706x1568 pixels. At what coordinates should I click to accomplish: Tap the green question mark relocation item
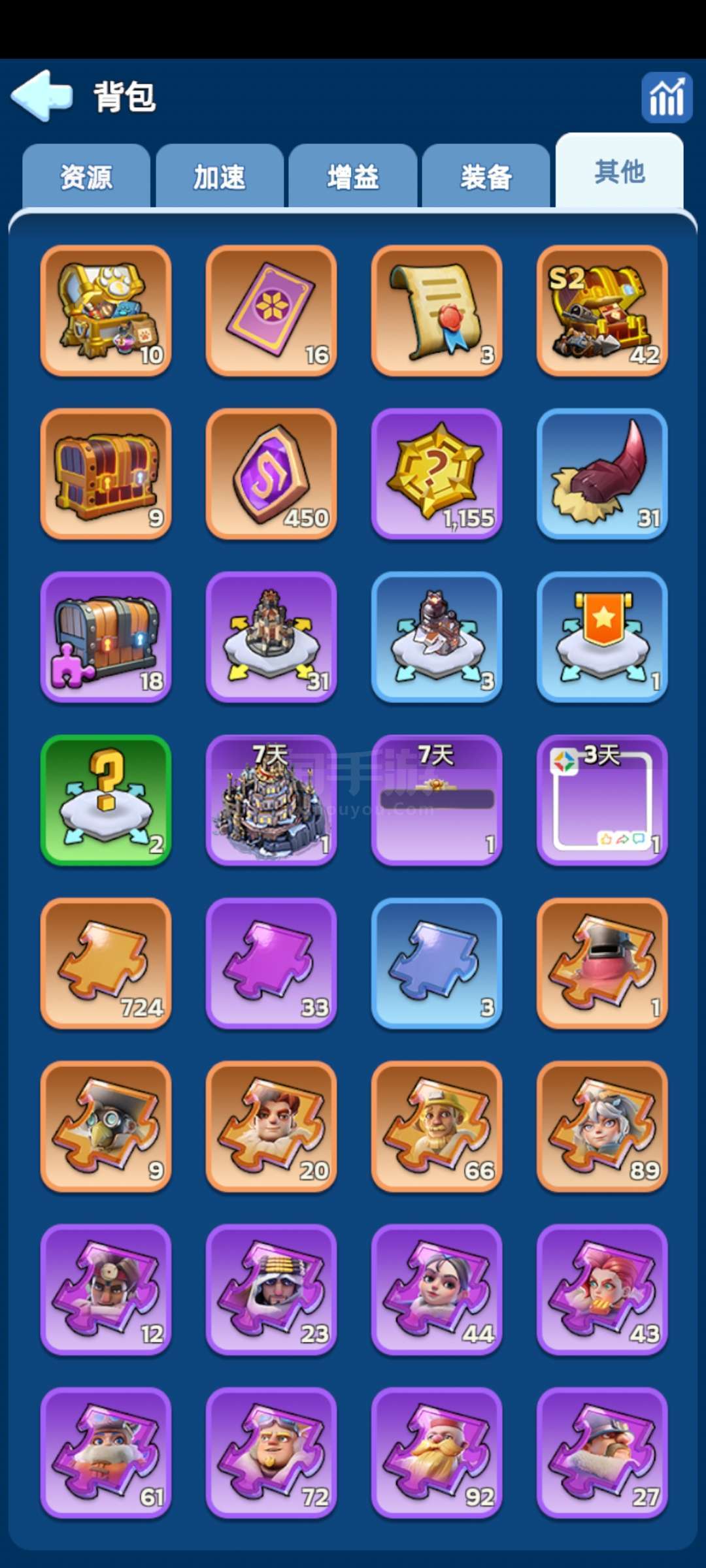[106, 801]
